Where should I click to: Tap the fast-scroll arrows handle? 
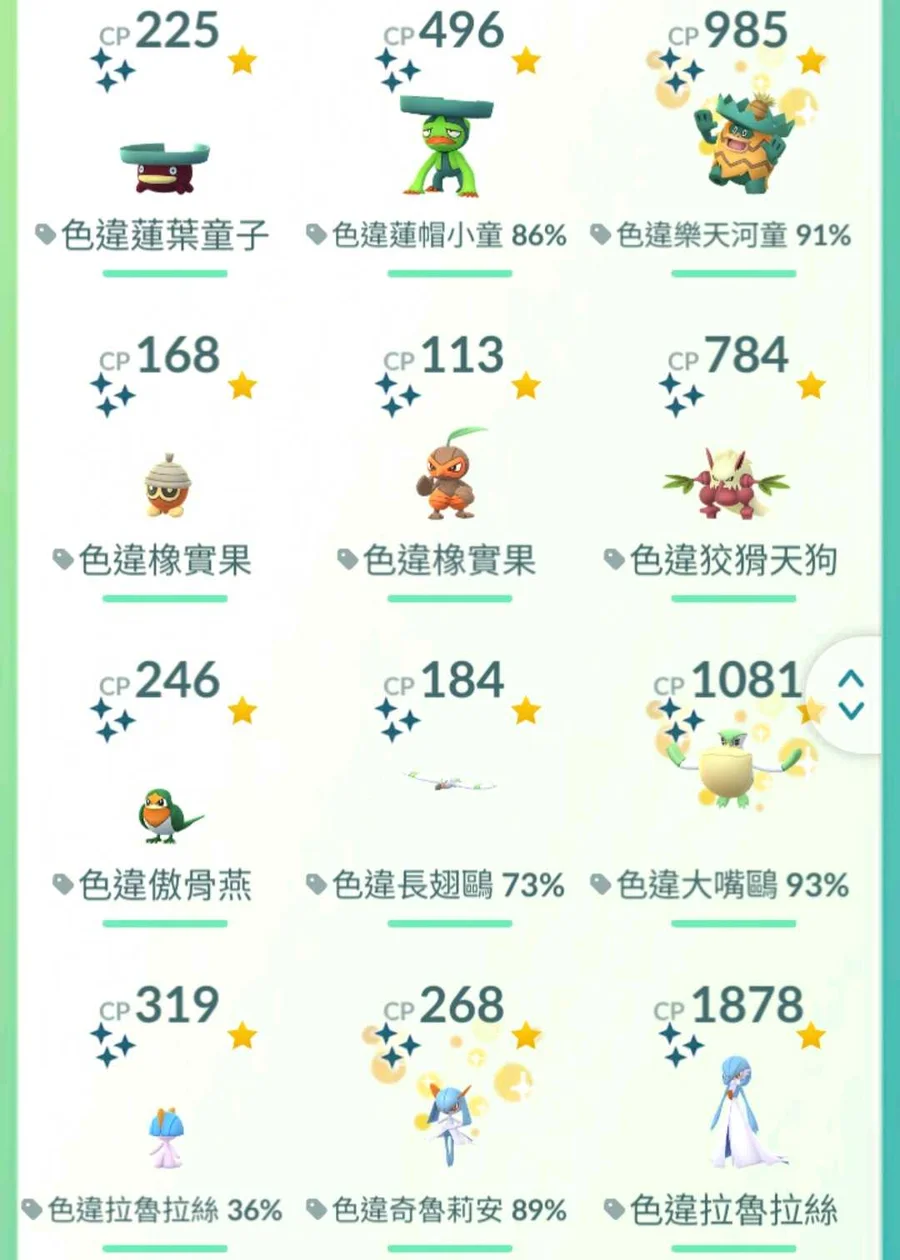pos(851,695)
